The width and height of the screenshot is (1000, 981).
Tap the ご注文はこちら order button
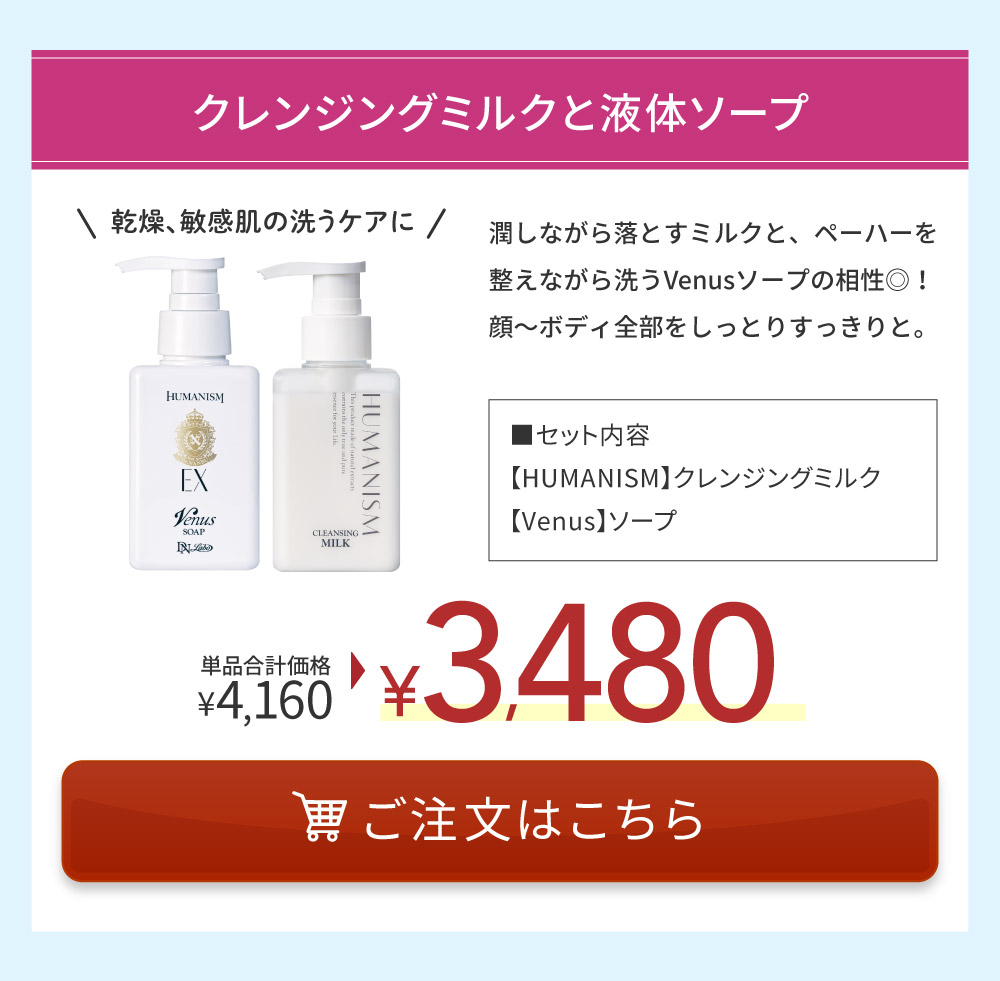coord(500,820)
